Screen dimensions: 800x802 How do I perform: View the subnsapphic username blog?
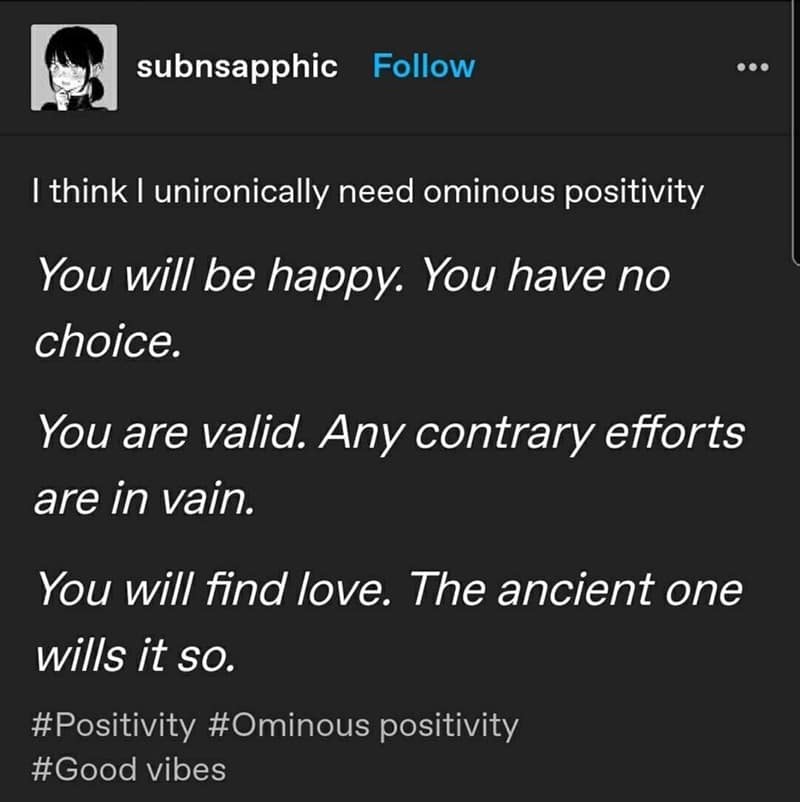237,67
